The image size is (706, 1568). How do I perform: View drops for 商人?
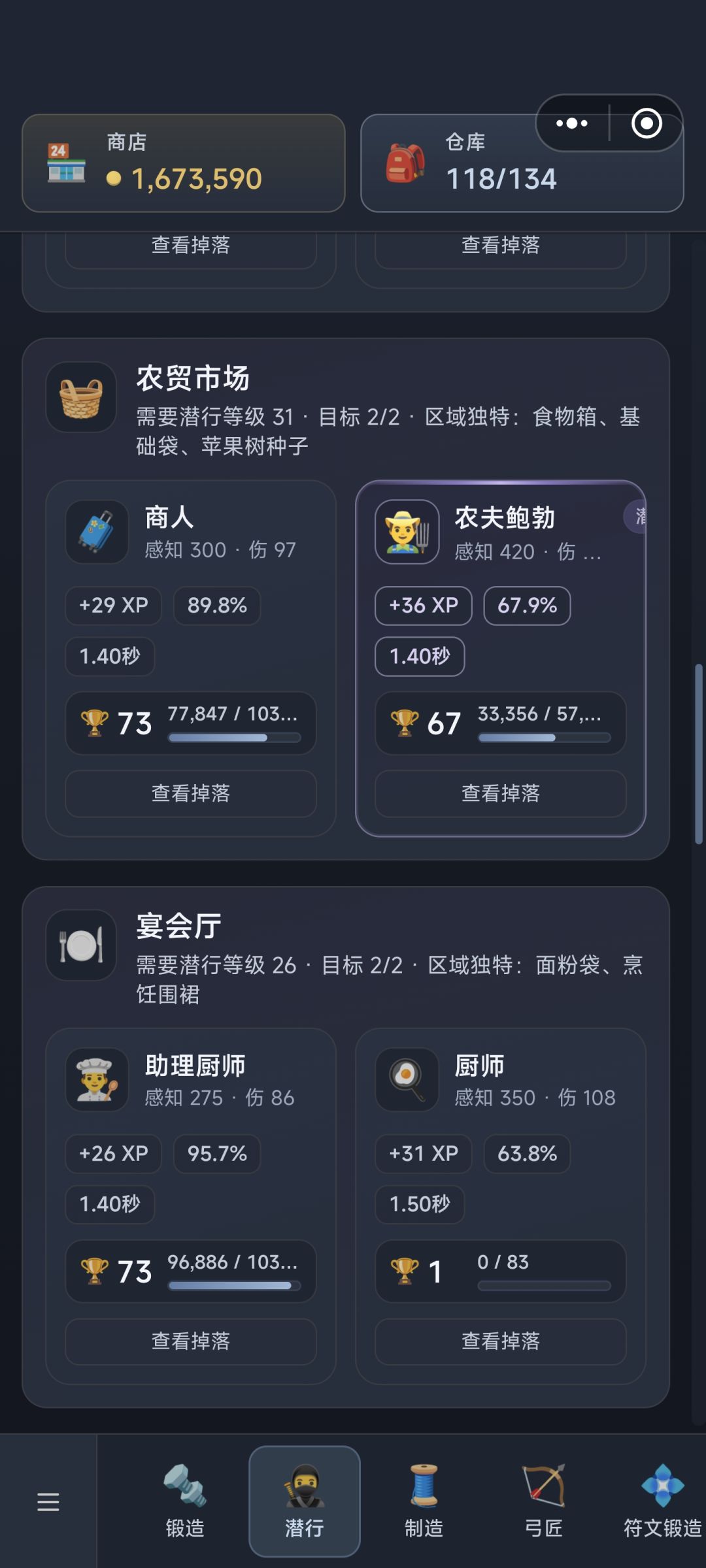pos(191,793)
